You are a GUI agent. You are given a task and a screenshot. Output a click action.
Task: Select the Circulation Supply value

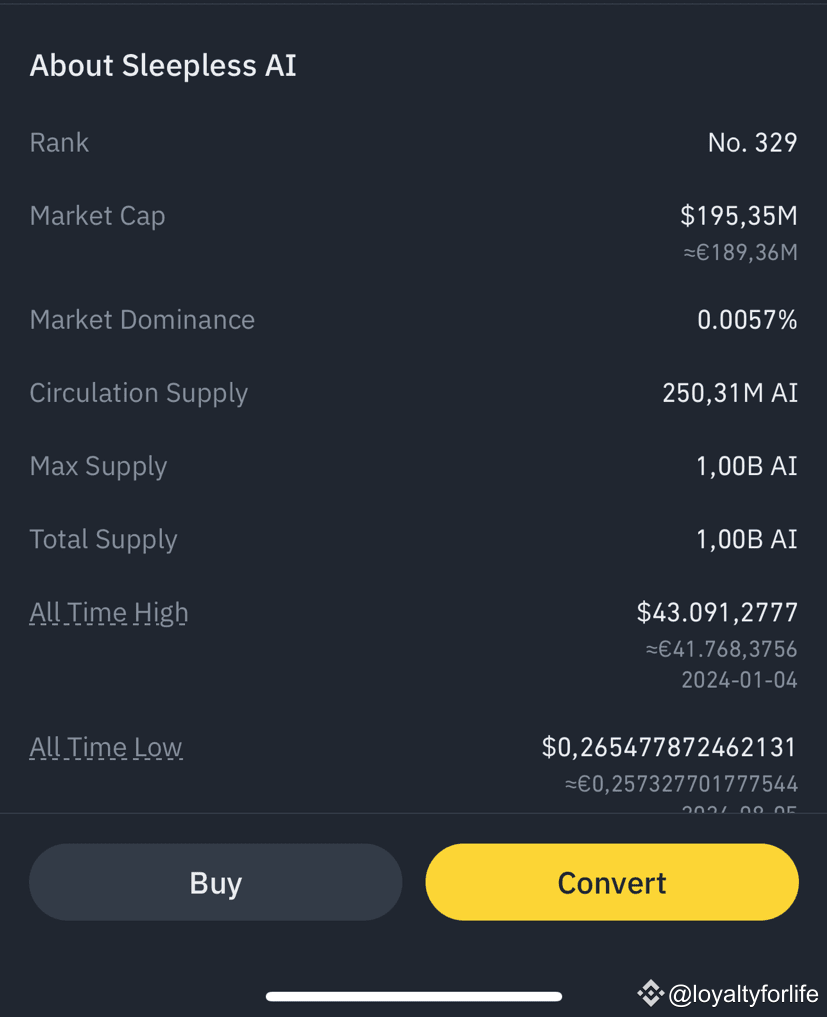coord(729,392)
